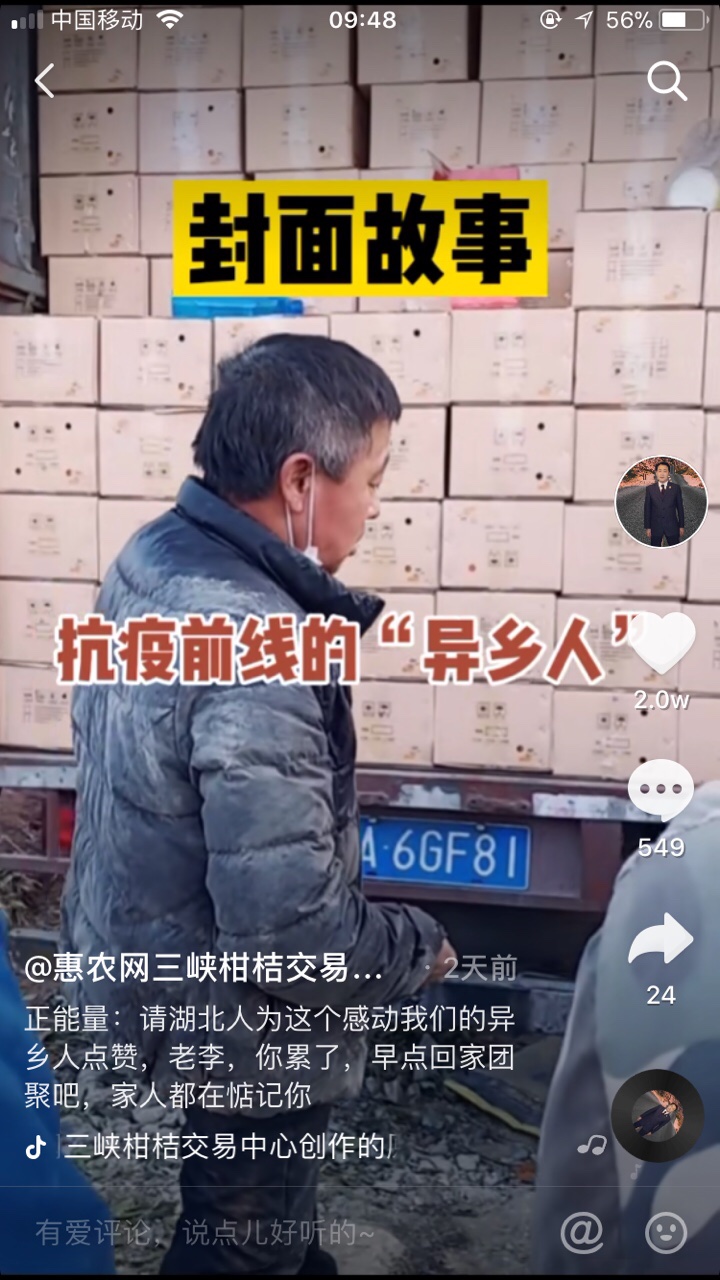Open the creator's profile avatar
The height and width of the screenshot is (1280, 720).
pyautogui.click(x=661, y=502)
